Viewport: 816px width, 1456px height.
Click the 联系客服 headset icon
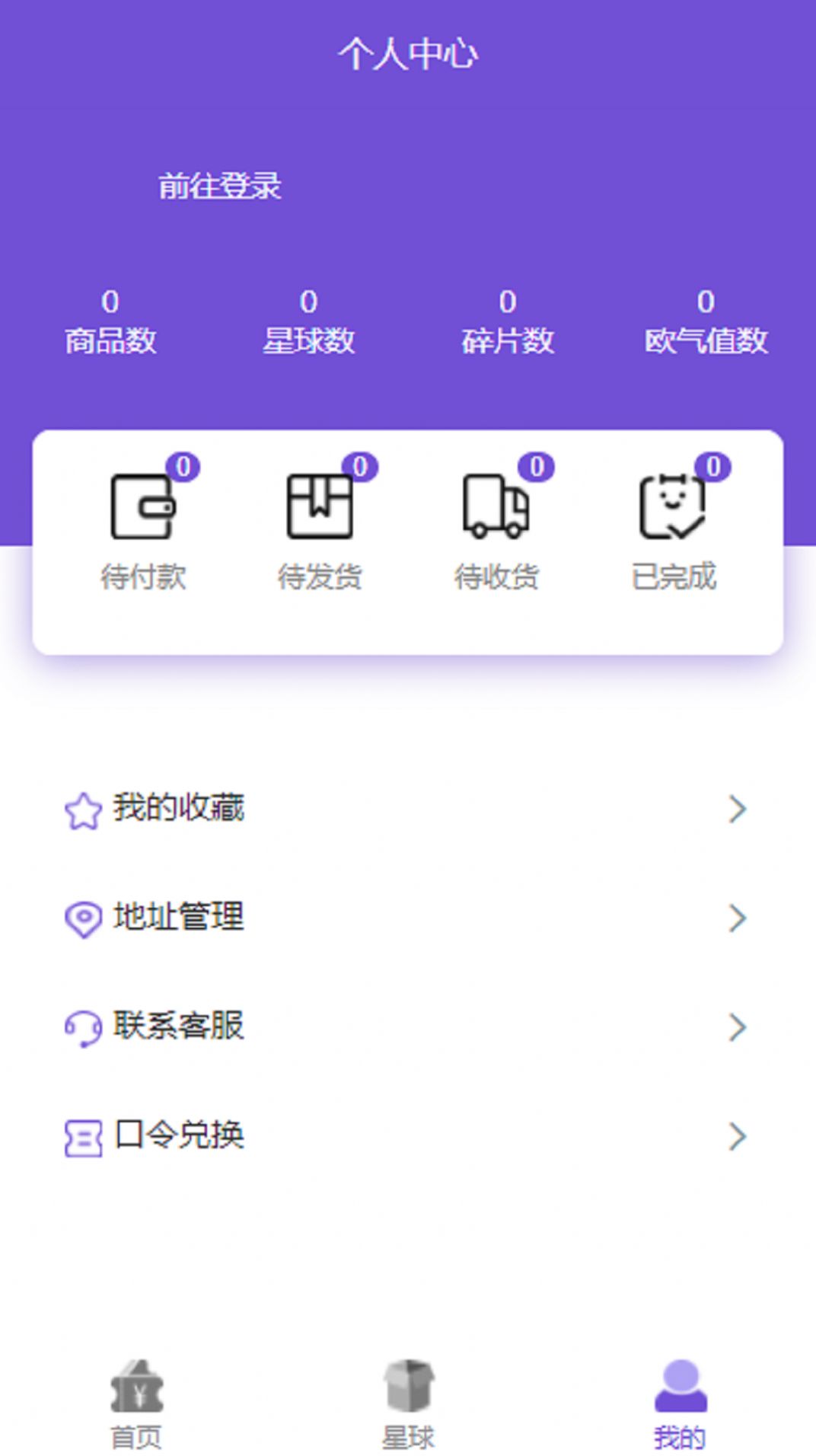click(84, 1027)
